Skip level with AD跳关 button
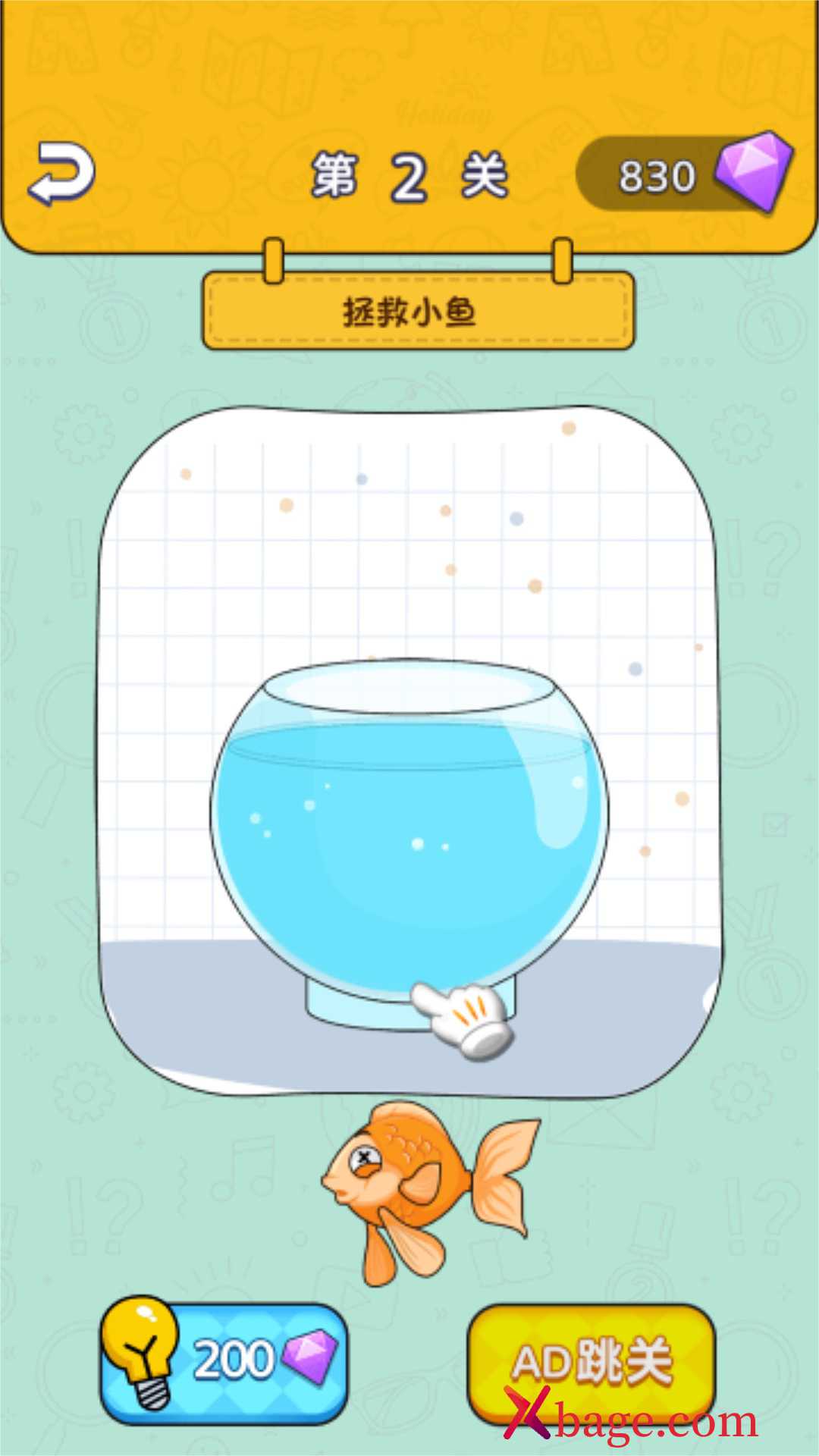 [x=591, y=1362]
